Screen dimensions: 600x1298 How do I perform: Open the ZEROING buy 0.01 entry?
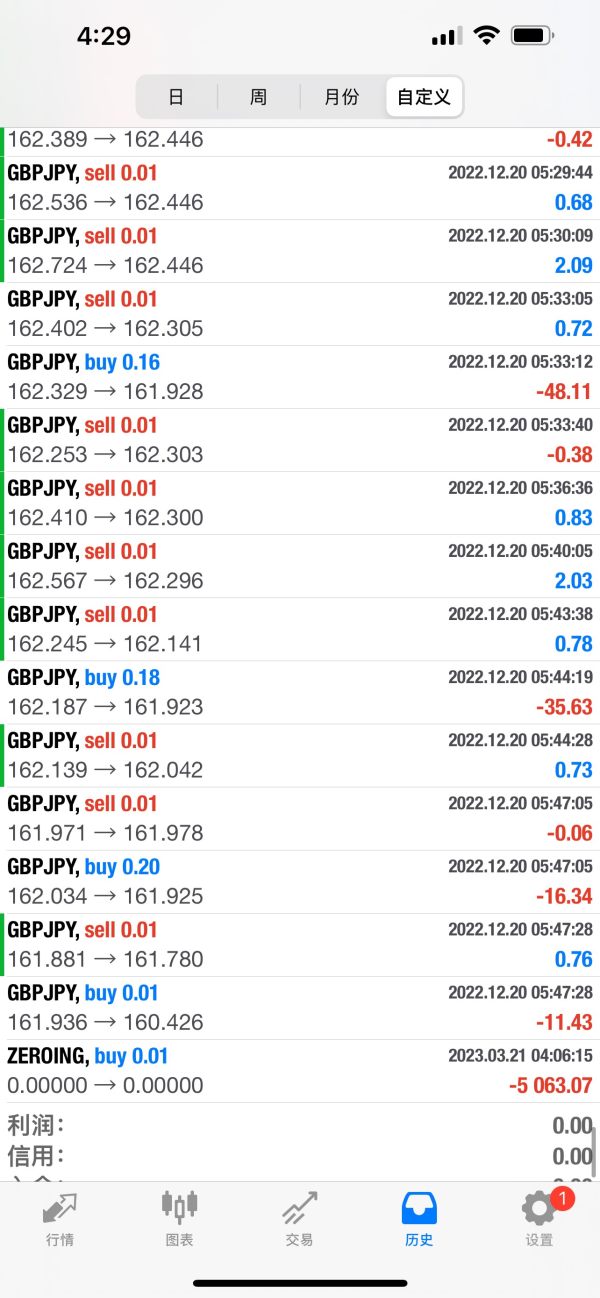[300, 1070]
